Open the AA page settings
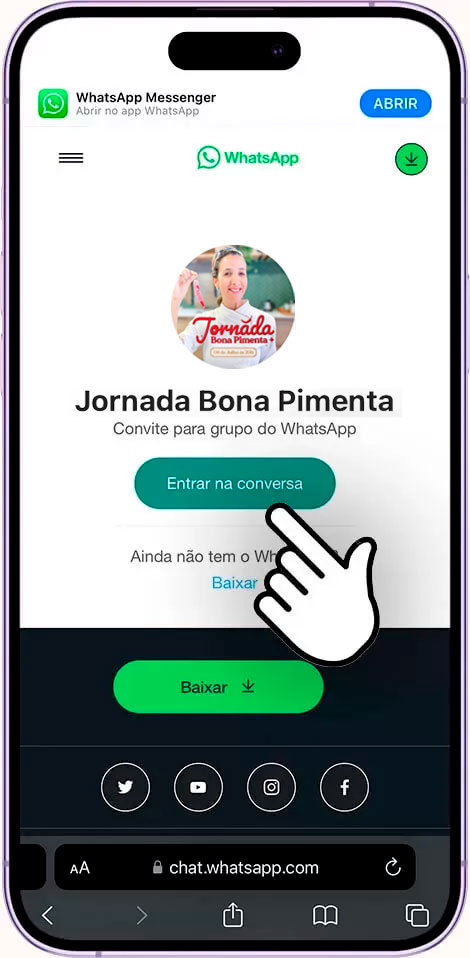The height and width of the screenshot is (958, 470). click(80, 868)
